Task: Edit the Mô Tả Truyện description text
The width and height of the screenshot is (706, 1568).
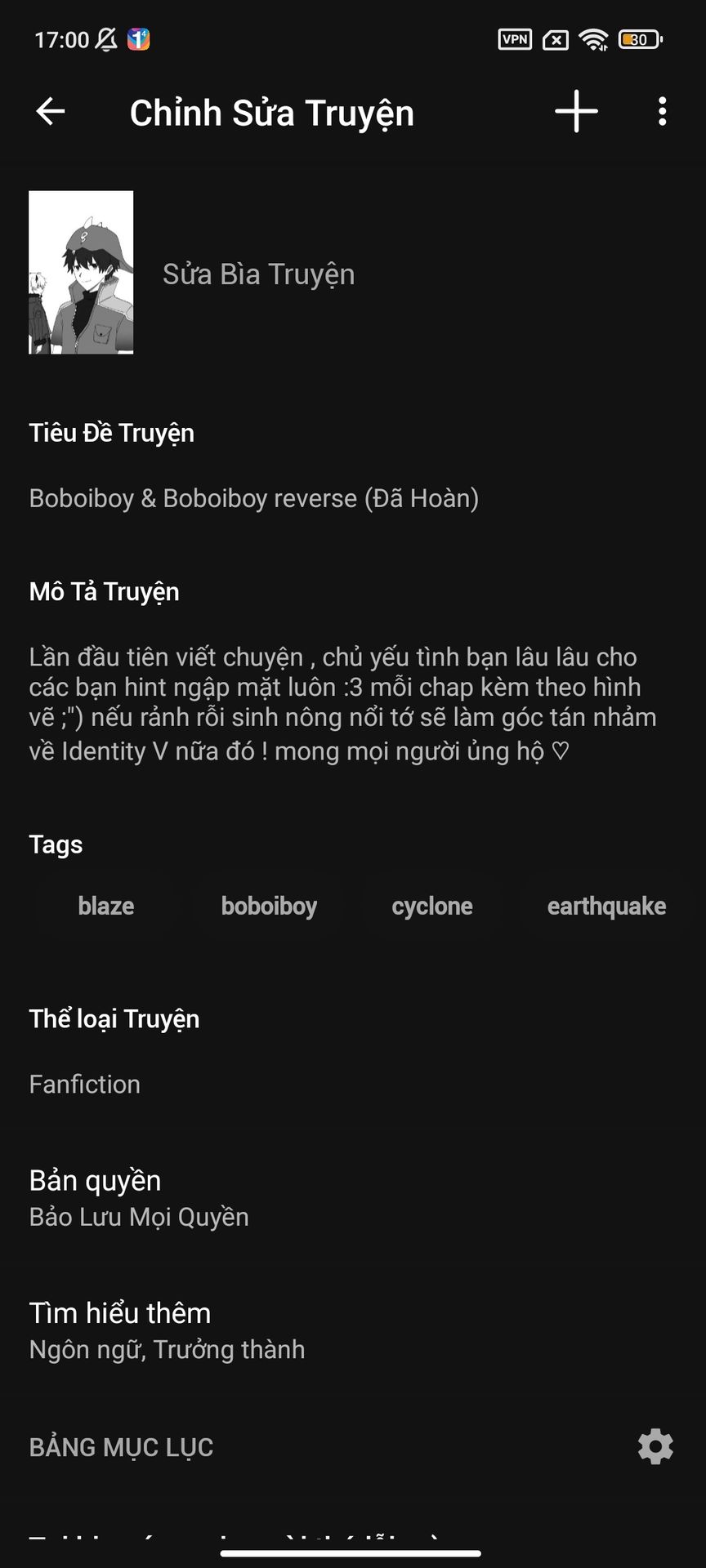Action: click(343, 703)
